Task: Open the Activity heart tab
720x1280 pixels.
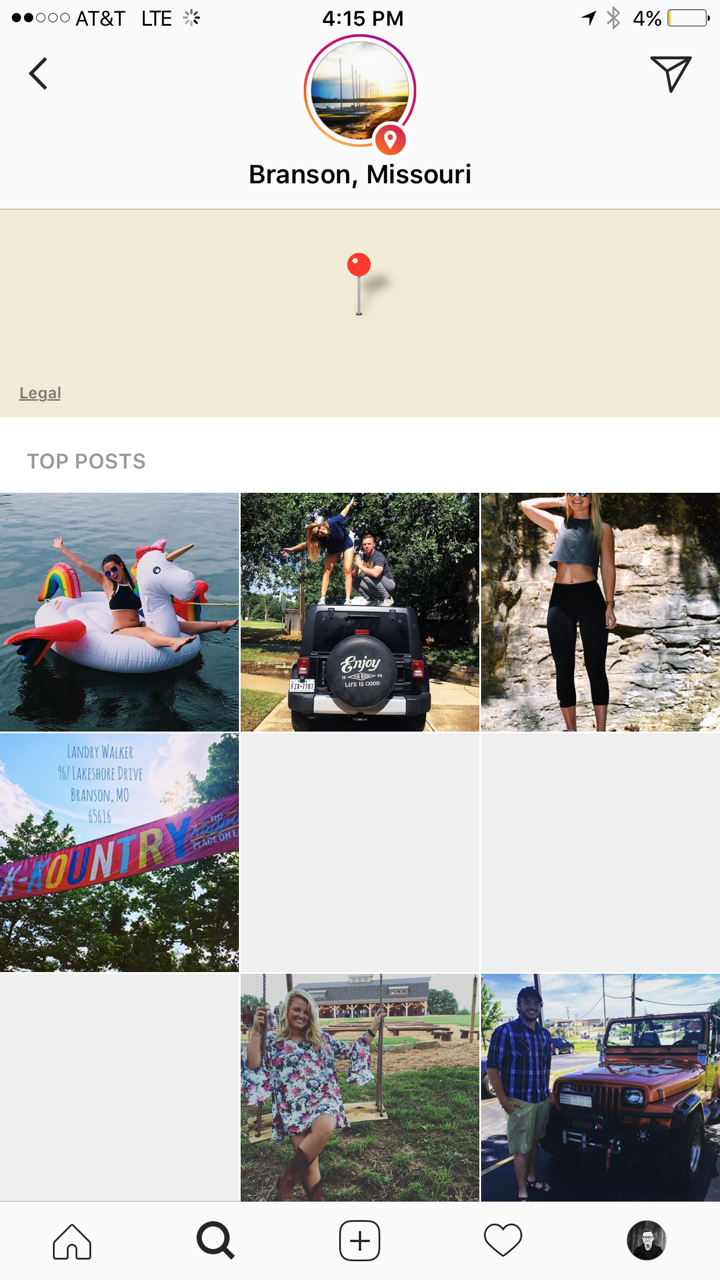Action: (x=503, y=1242)
